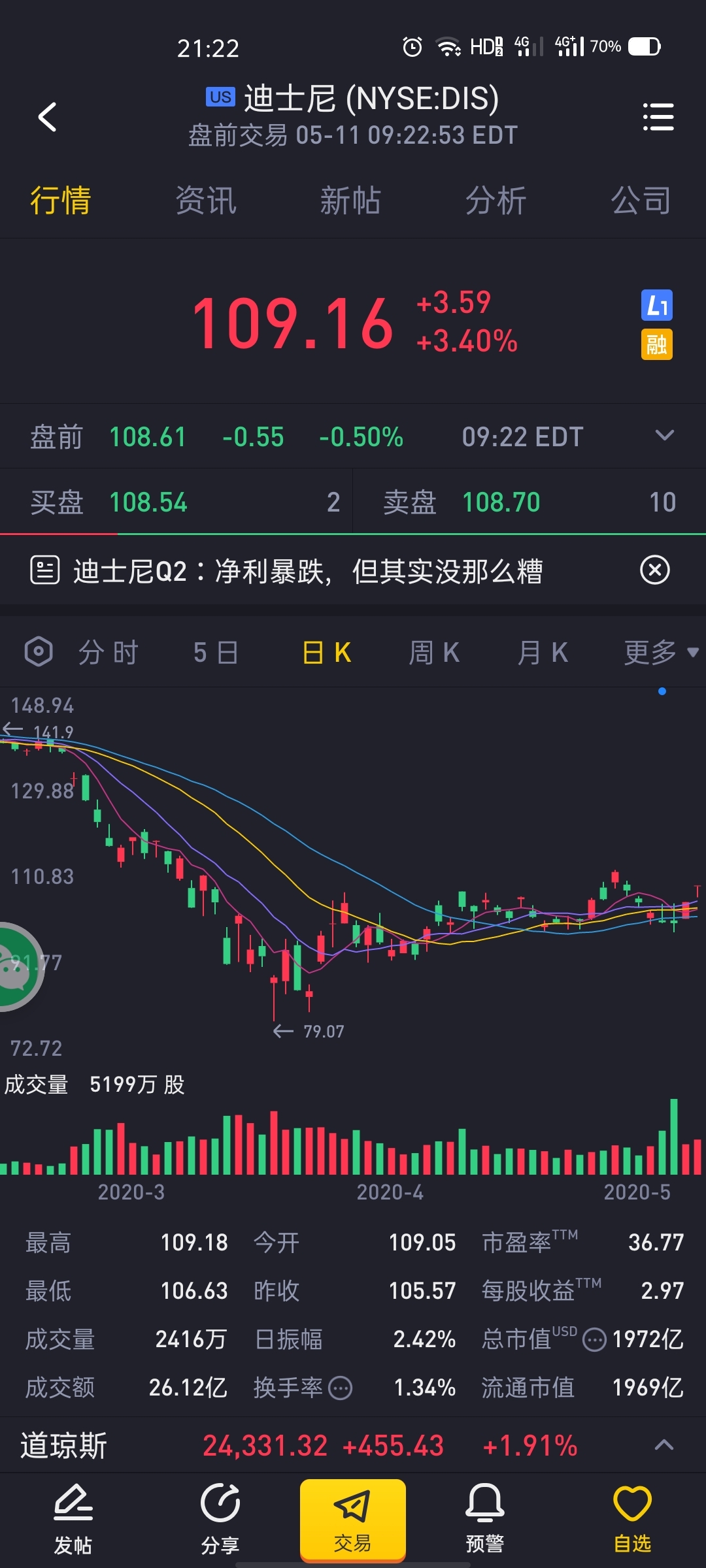
Task: Dismiss the 迪士尼Q2 news banner
Action: coord(654,570)
